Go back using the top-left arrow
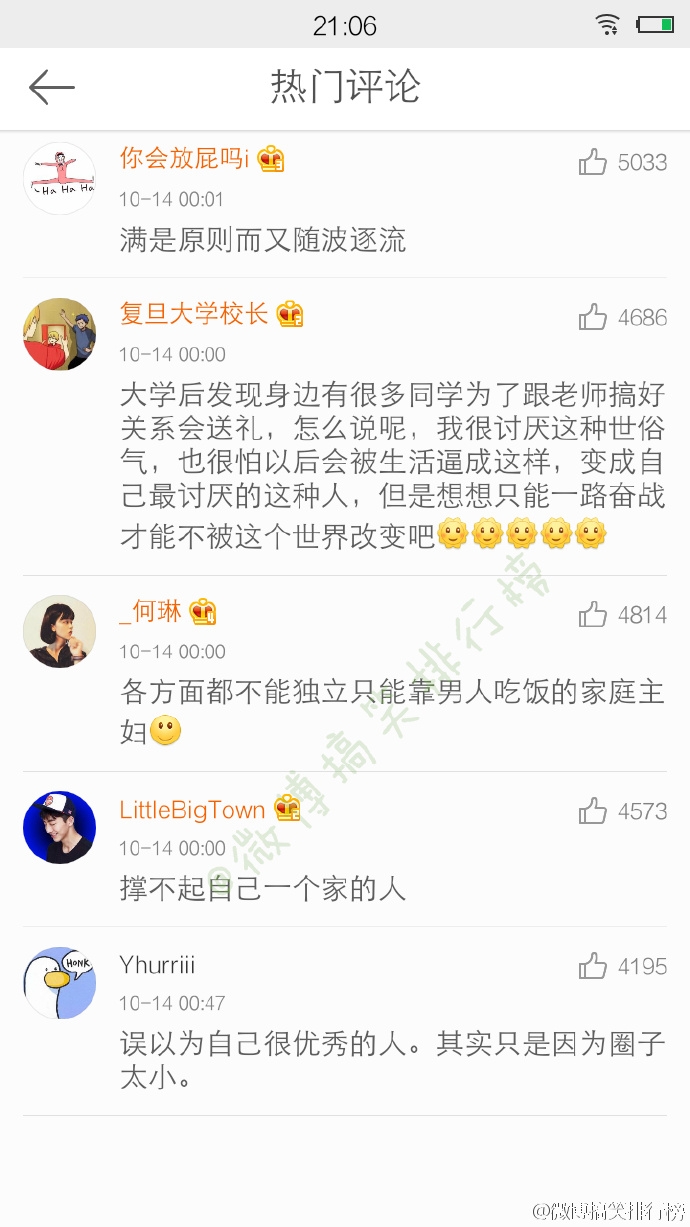690x1227 pixels. tap(52, 87)
